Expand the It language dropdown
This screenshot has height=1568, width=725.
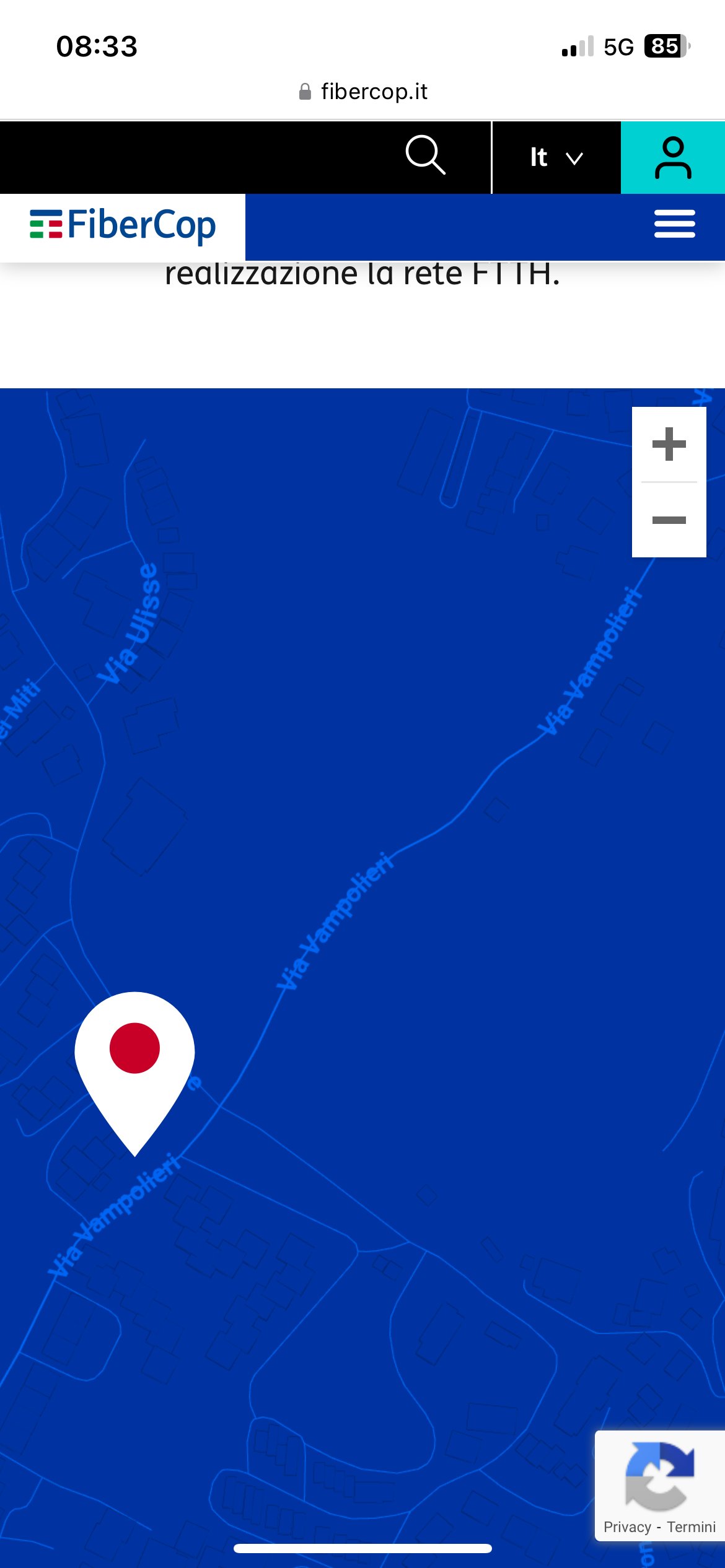(x=556, y=157)
